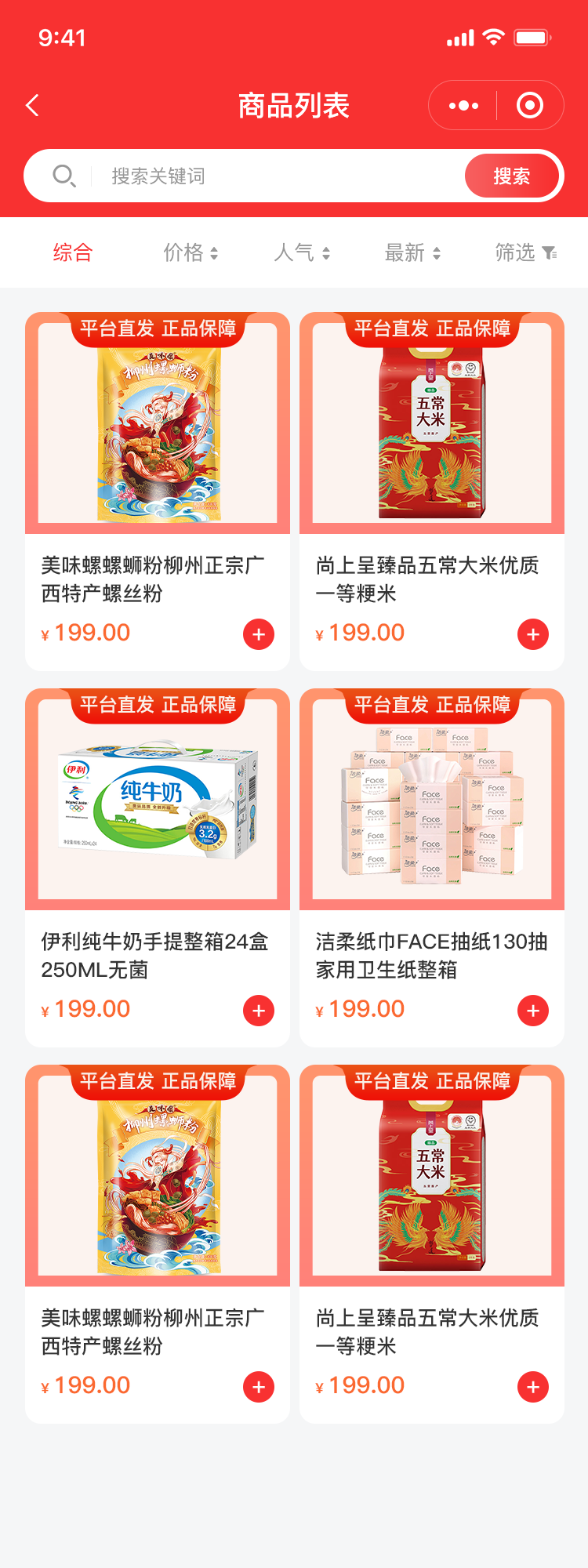Open the three-dot more menu
The width and height of the screenshot is (588, 1568).
[463, 105]
